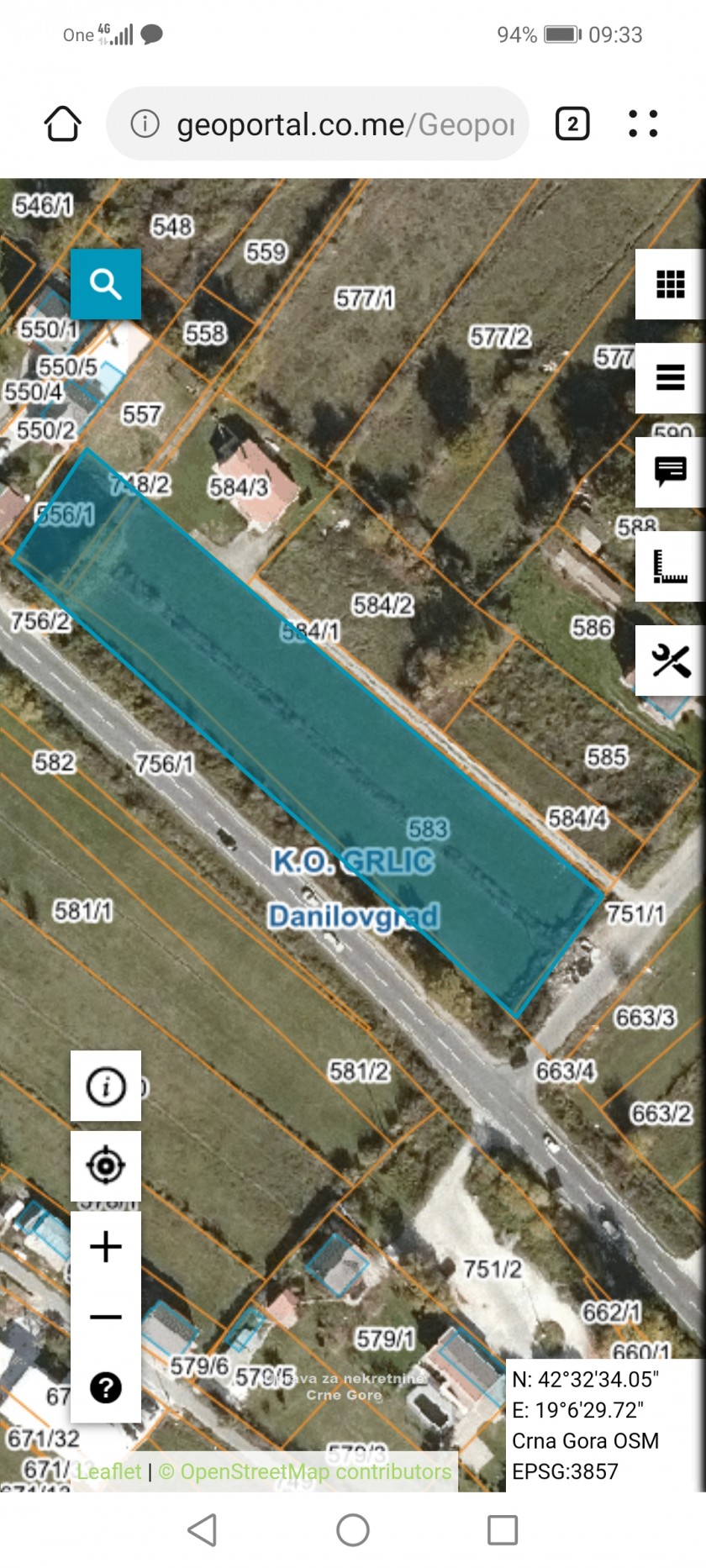Zoom out of the map

[106, 1317]
